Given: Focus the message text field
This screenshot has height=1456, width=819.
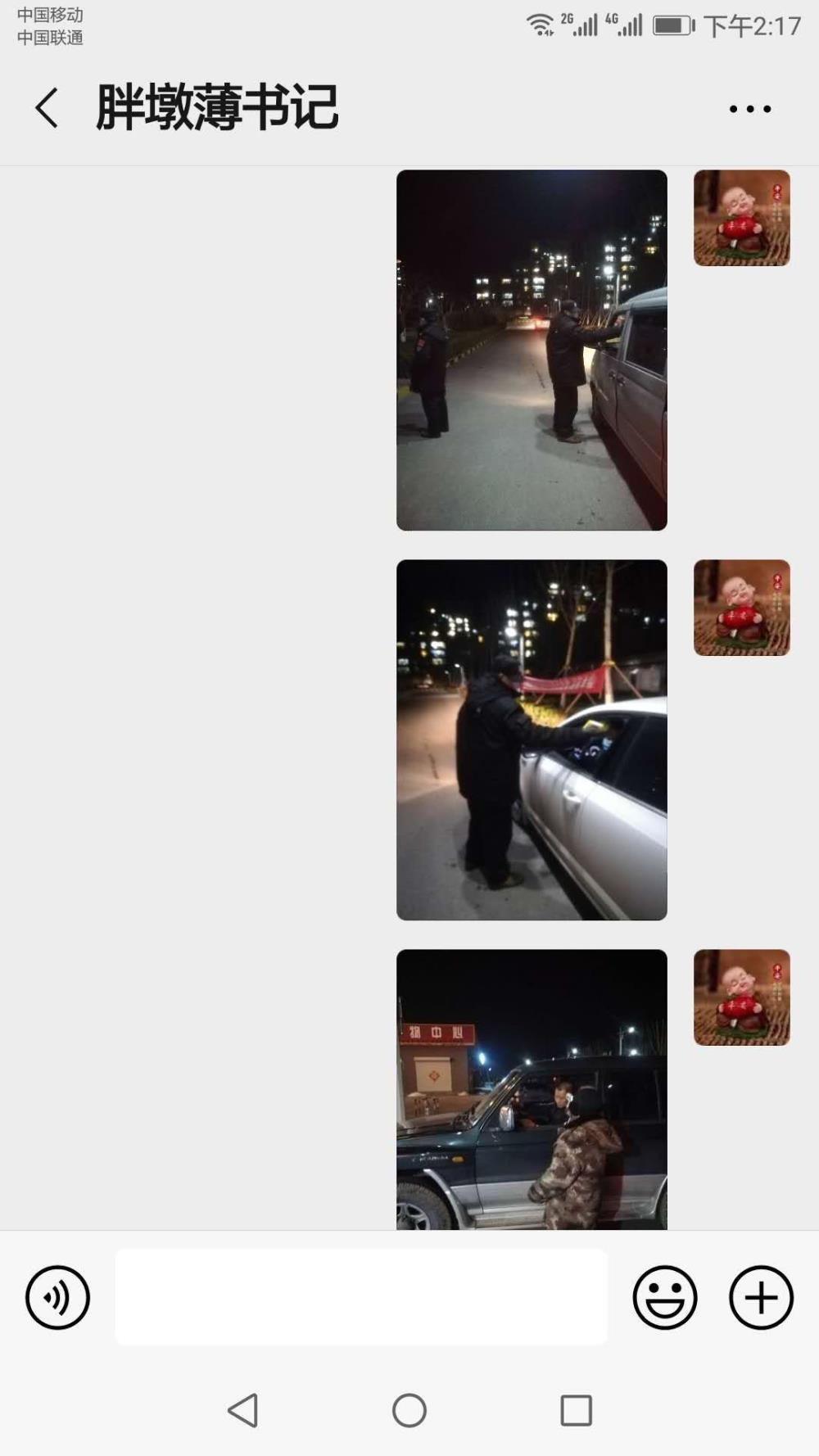Looking at the screenshot, I should click(361, 1297).
